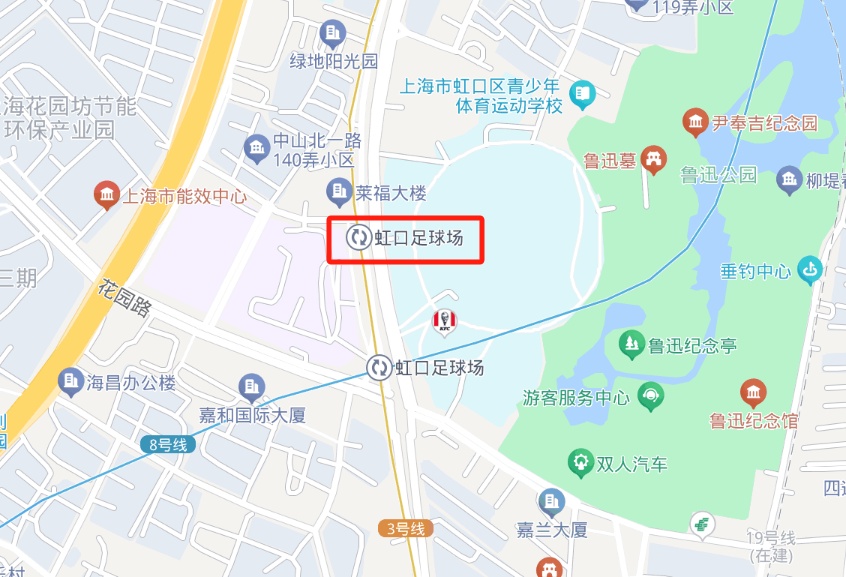Viewport: 846px width, 577px height.
Task: Open the 双人汽车 attraction marker
Action: (x=581, y=463)
